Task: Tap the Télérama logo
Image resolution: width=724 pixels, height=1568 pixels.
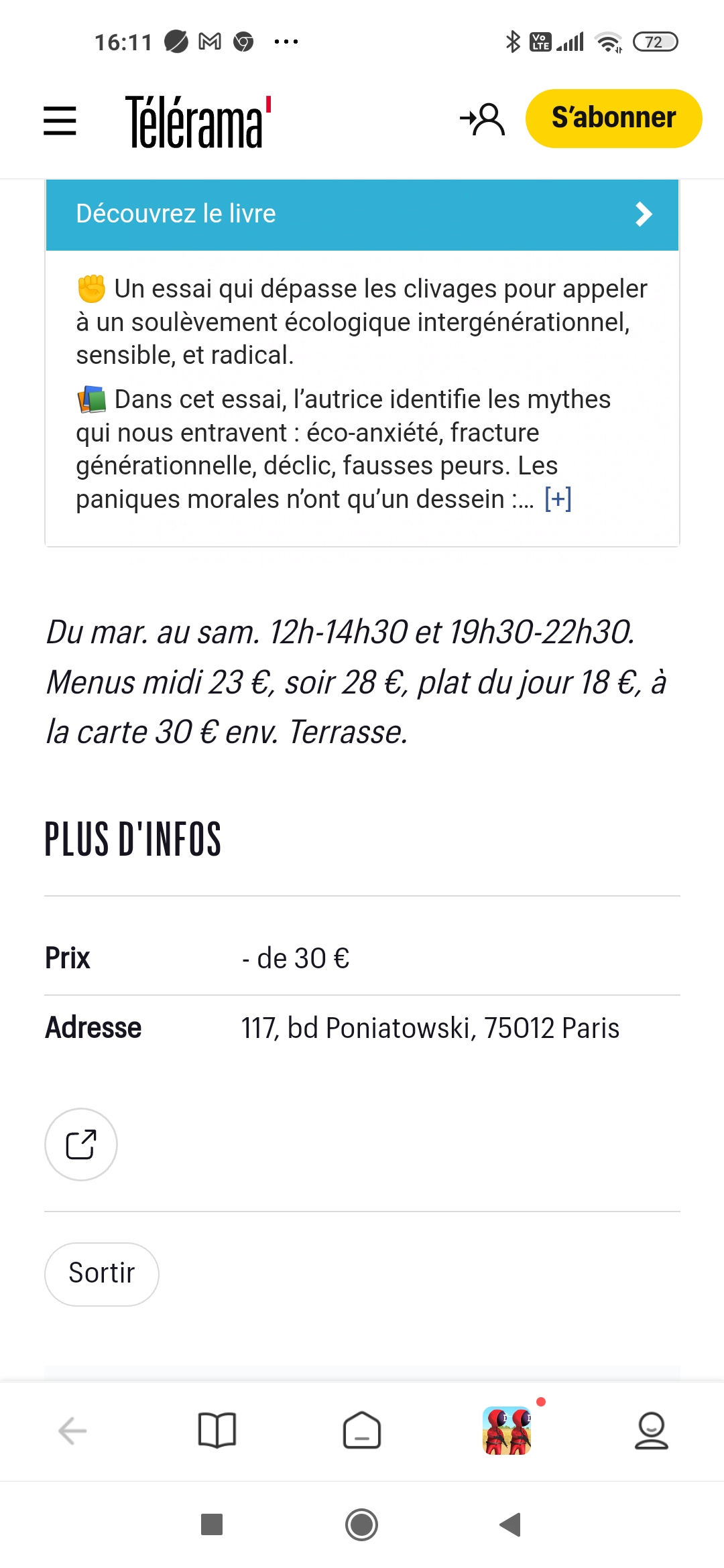Action: [197, 121]
